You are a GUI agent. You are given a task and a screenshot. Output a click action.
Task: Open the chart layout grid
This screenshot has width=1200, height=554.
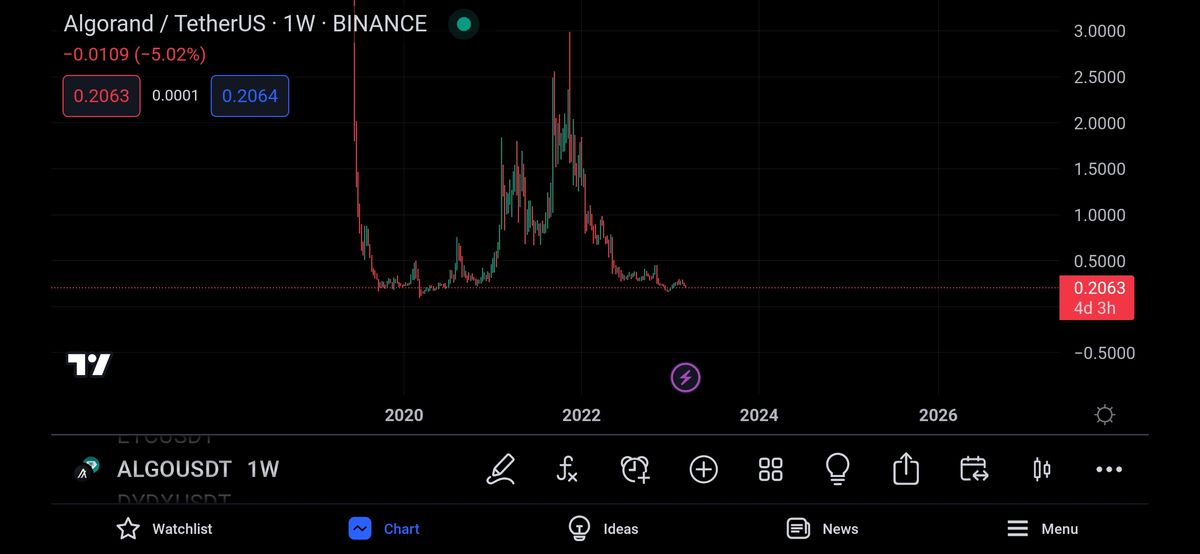point(770,468)
